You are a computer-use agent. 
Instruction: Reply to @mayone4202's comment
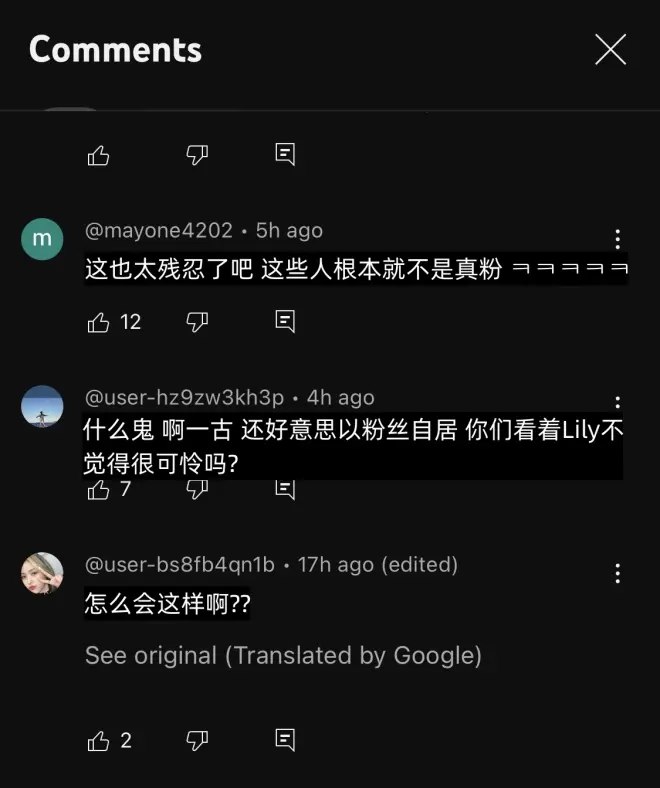pos(285,322)
